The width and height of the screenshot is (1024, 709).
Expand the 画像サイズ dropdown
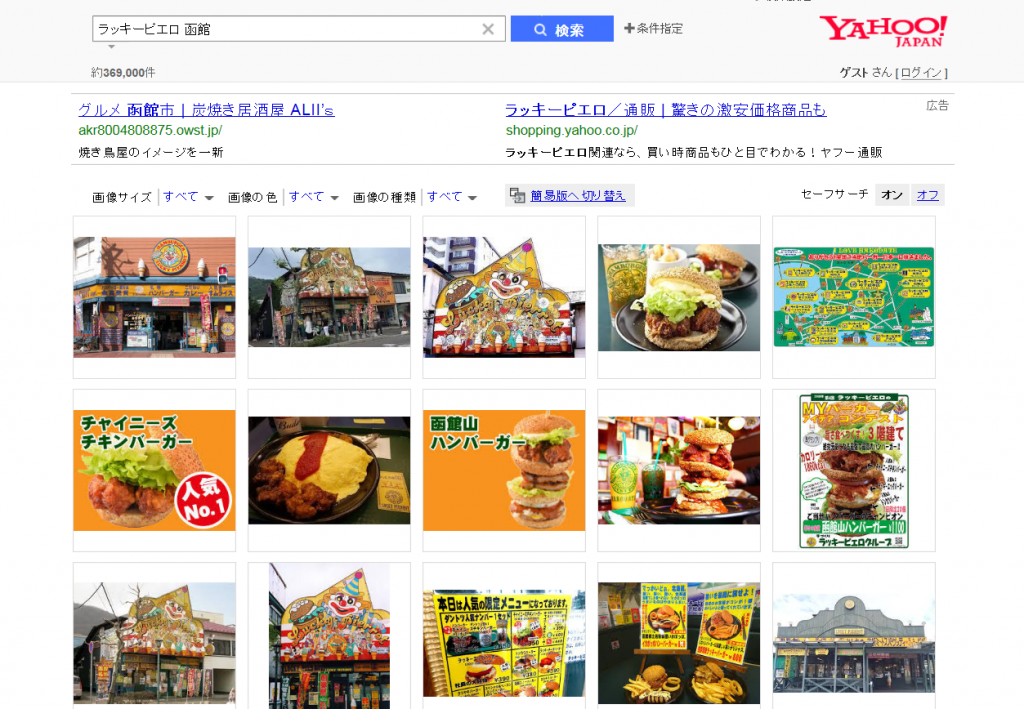(188, 197)
